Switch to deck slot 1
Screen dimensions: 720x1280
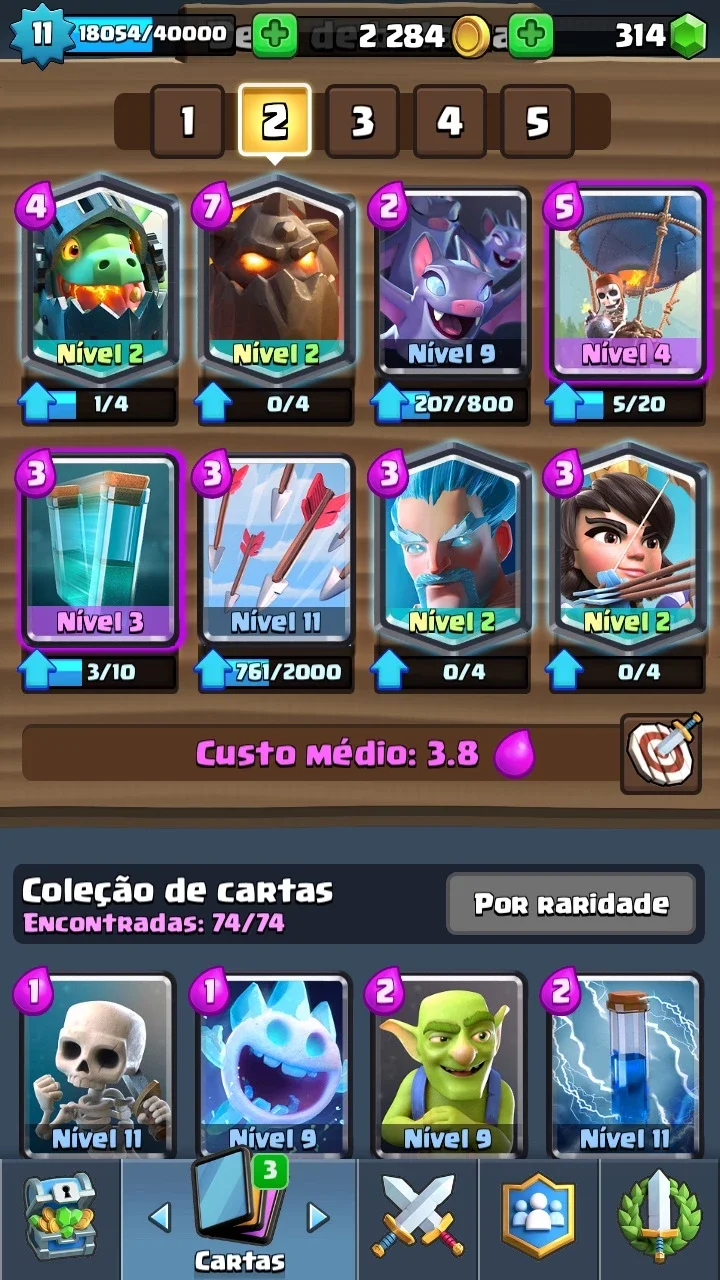(187, 122)
